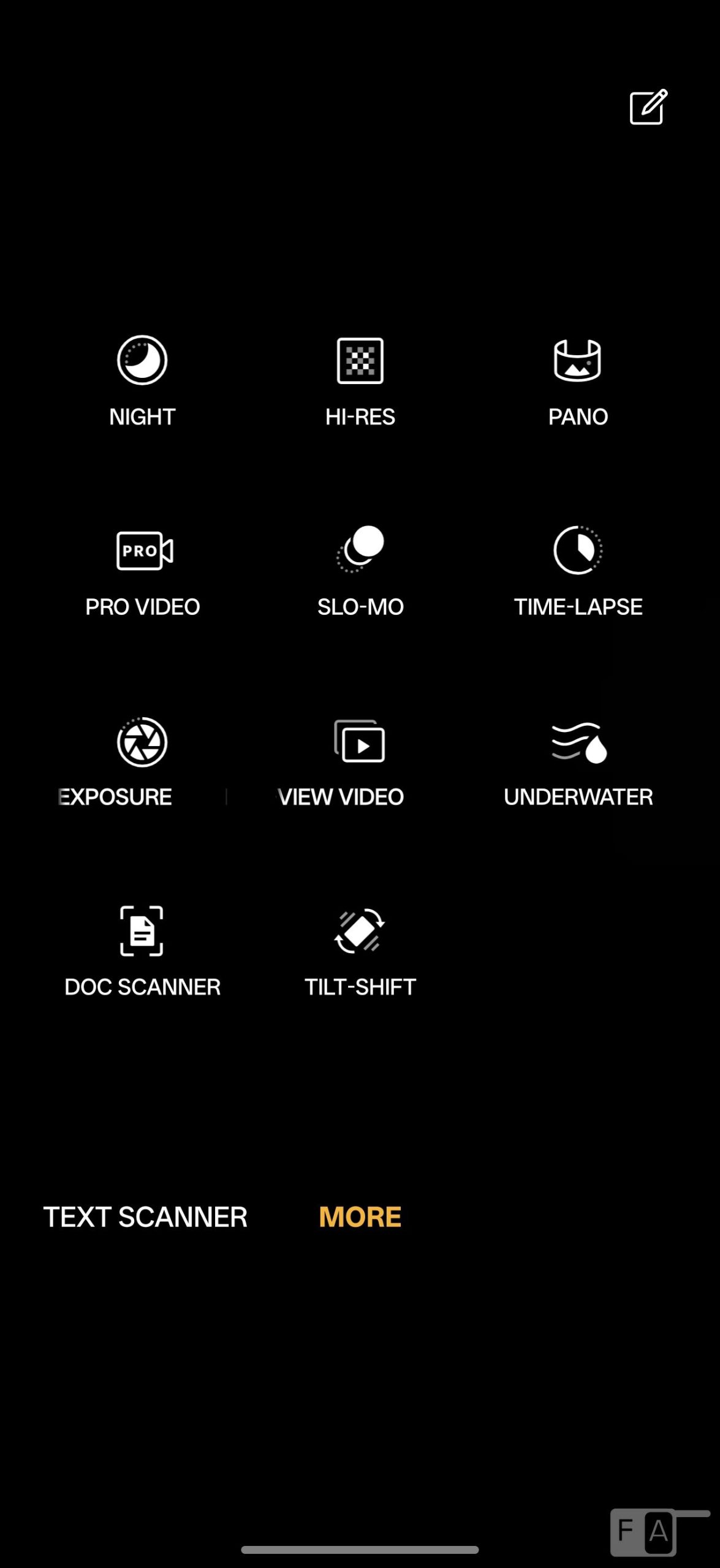
Task: Tap the More tab
Action: tap(360, 1217)
